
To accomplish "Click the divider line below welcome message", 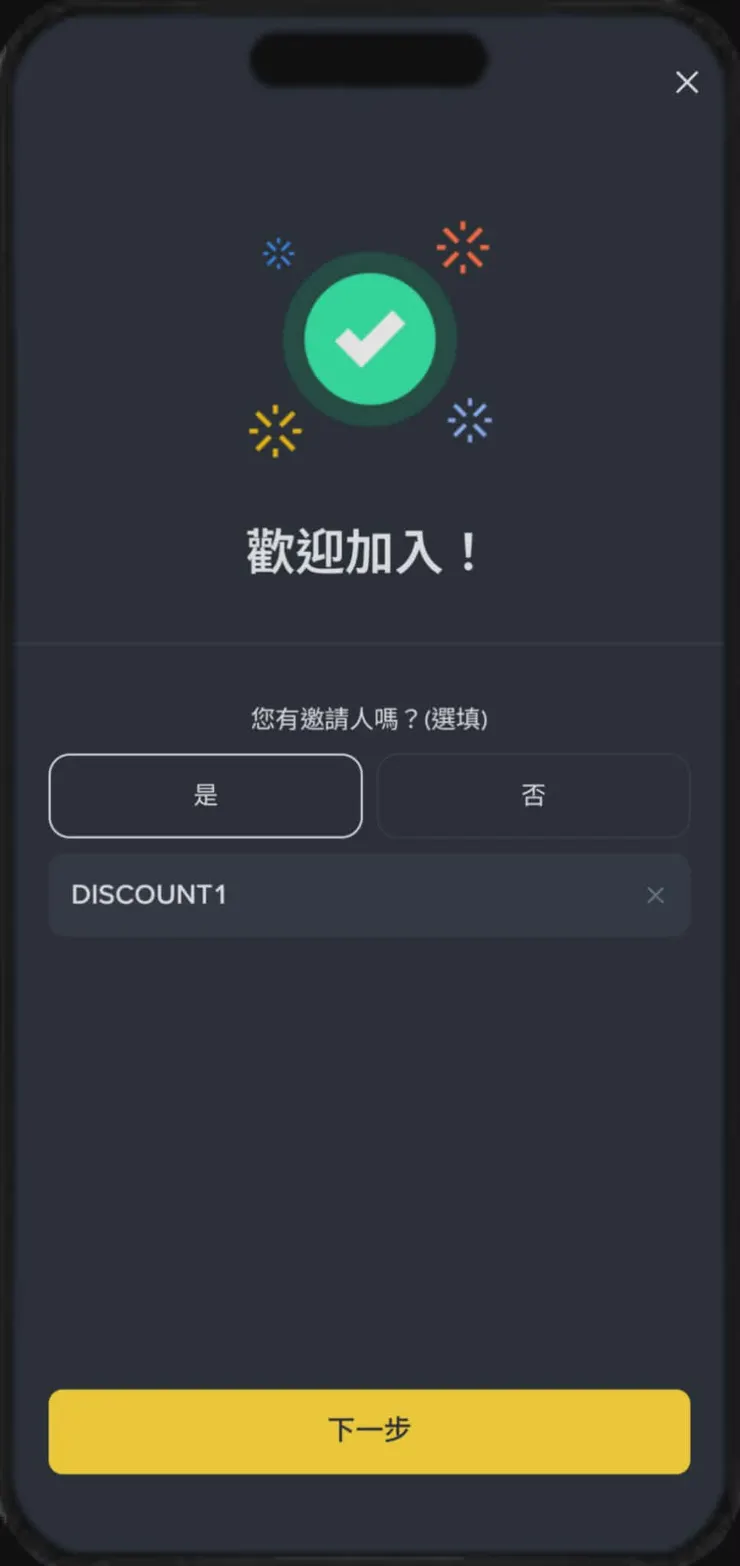I will coord(369,643).
